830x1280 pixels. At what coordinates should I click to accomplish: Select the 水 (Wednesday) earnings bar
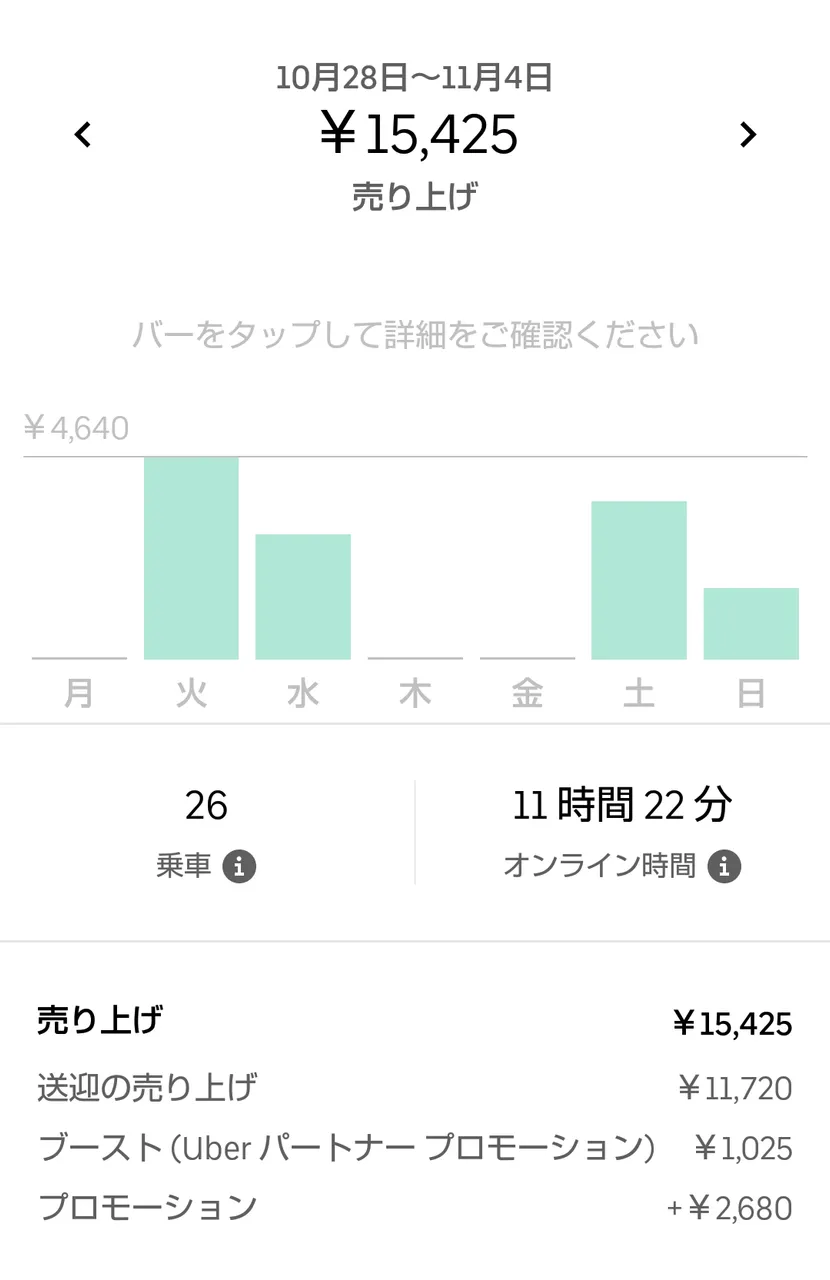coord(303,597)
